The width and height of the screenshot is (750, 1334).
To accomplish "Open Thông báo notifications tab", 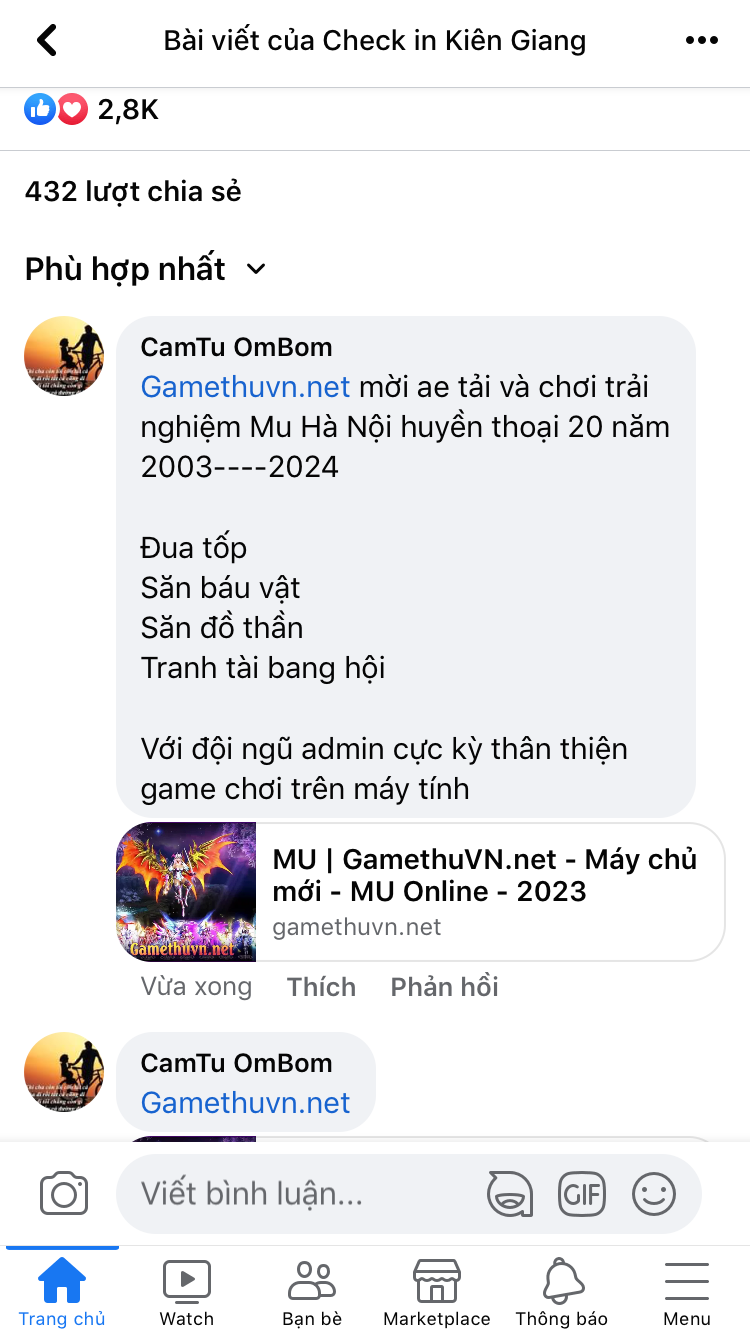I will 562,1292.
